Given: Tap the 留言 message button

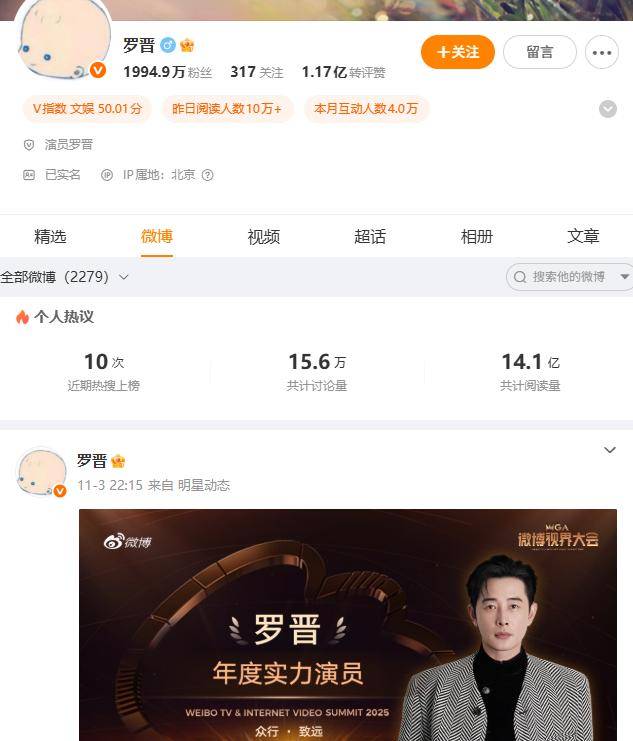Looking at the screenshot, I should coord(540,52).
